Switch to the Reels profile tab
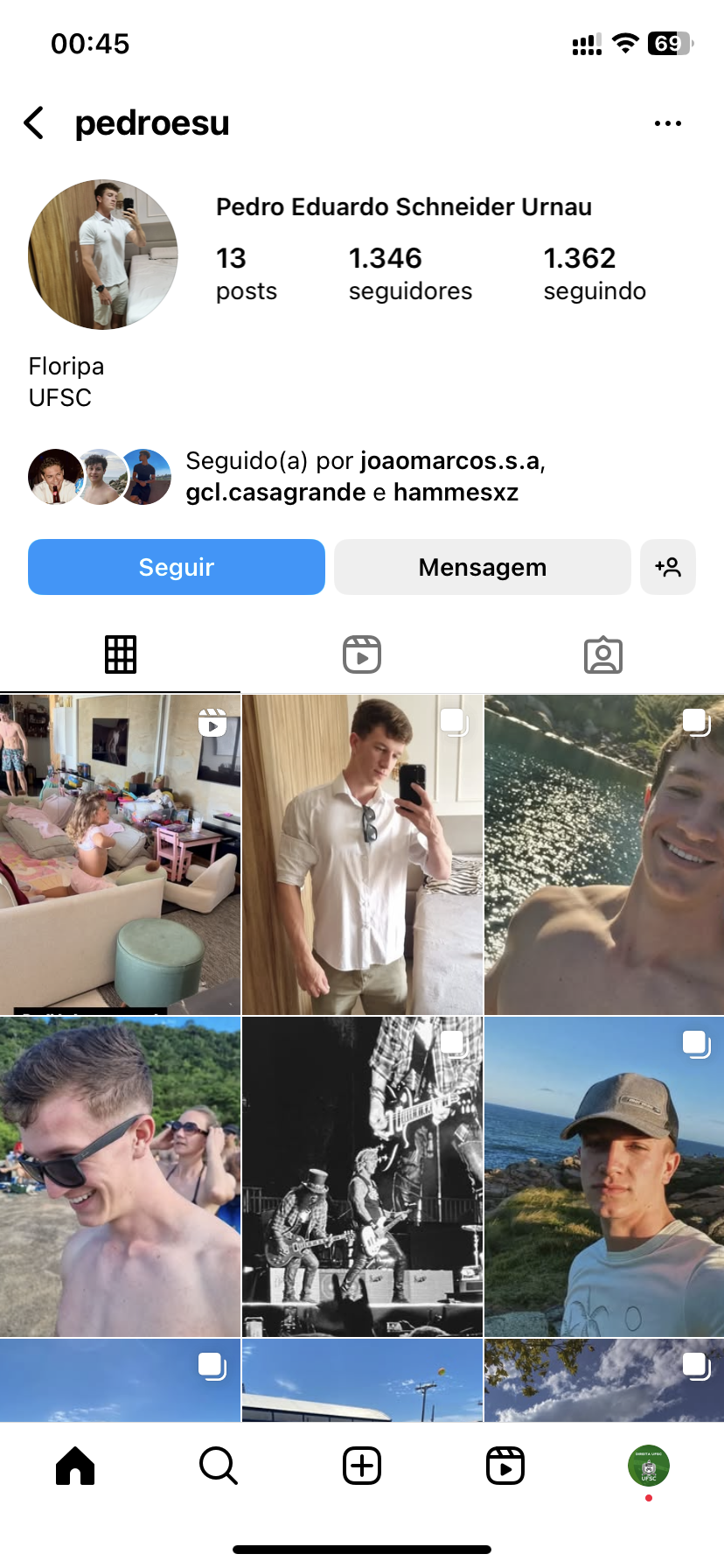The image size is (724, 1568). click(x=362, y=654)
